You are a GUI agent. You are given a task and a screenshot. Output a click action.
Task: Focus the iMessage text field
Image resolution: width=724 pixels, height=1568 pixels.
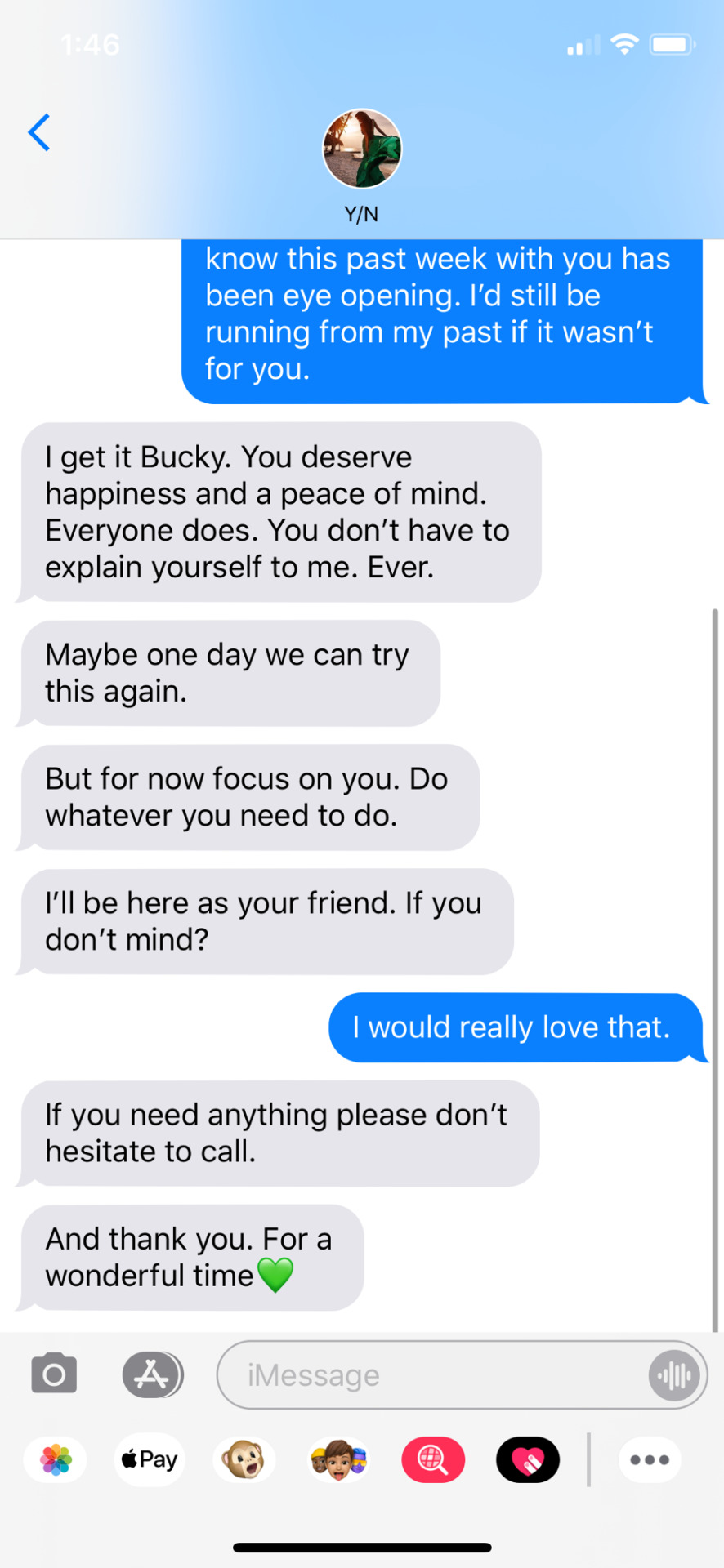pyautogui.click(x=433, y=1375)
